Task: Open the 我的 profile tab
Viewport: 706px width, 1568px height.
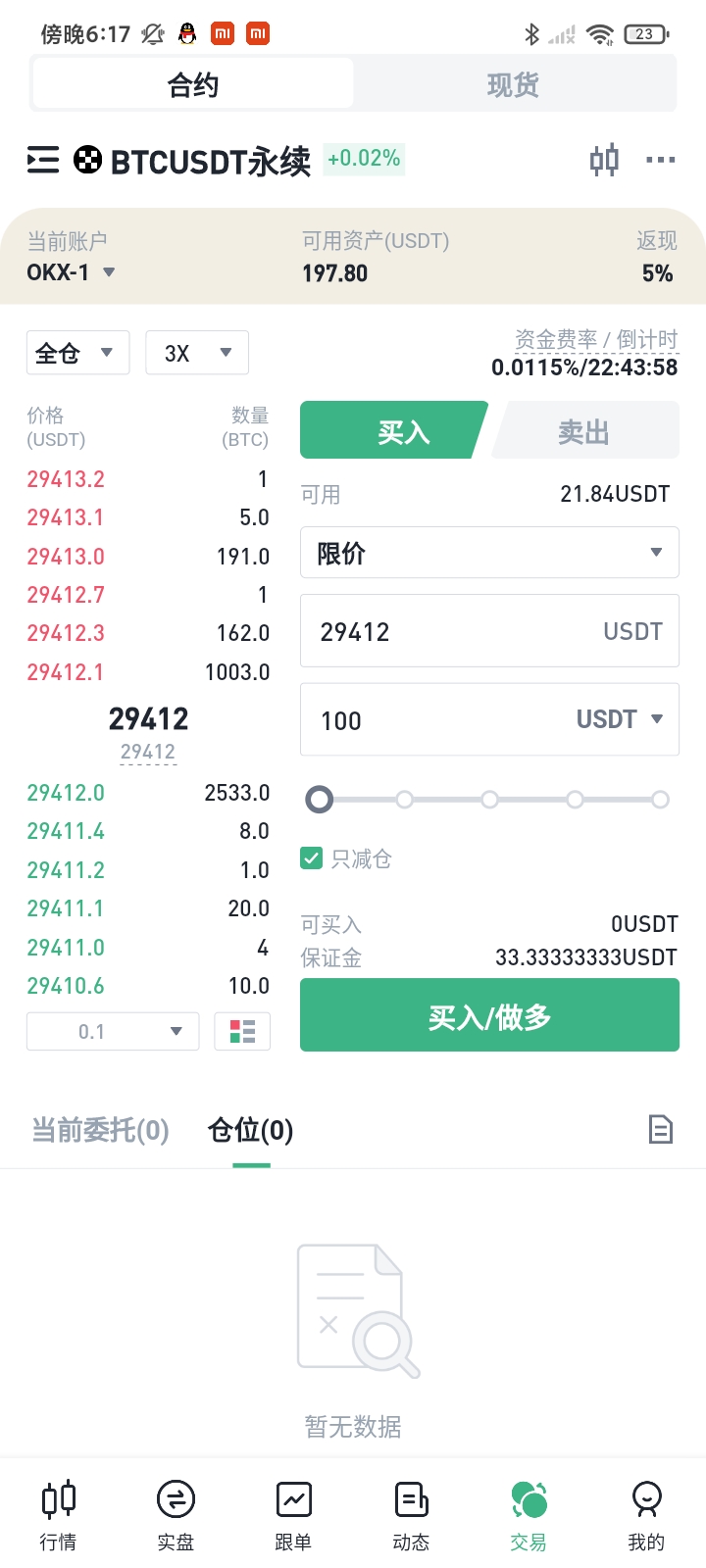Action: [646, 1515]
